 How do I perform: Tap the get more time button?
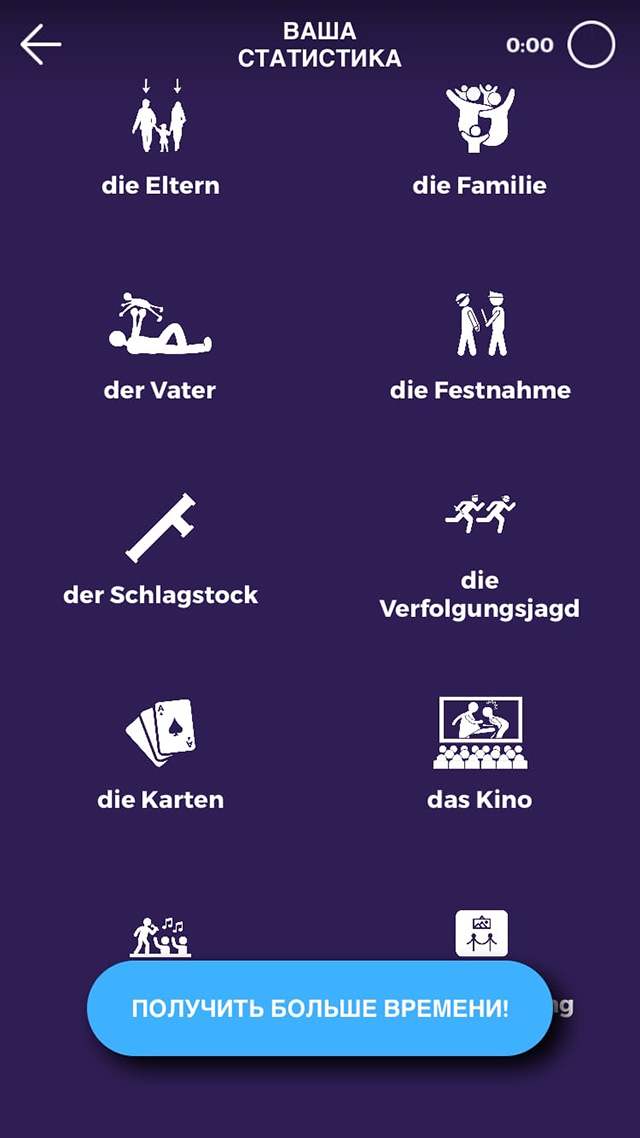[x=320, y=1008]
